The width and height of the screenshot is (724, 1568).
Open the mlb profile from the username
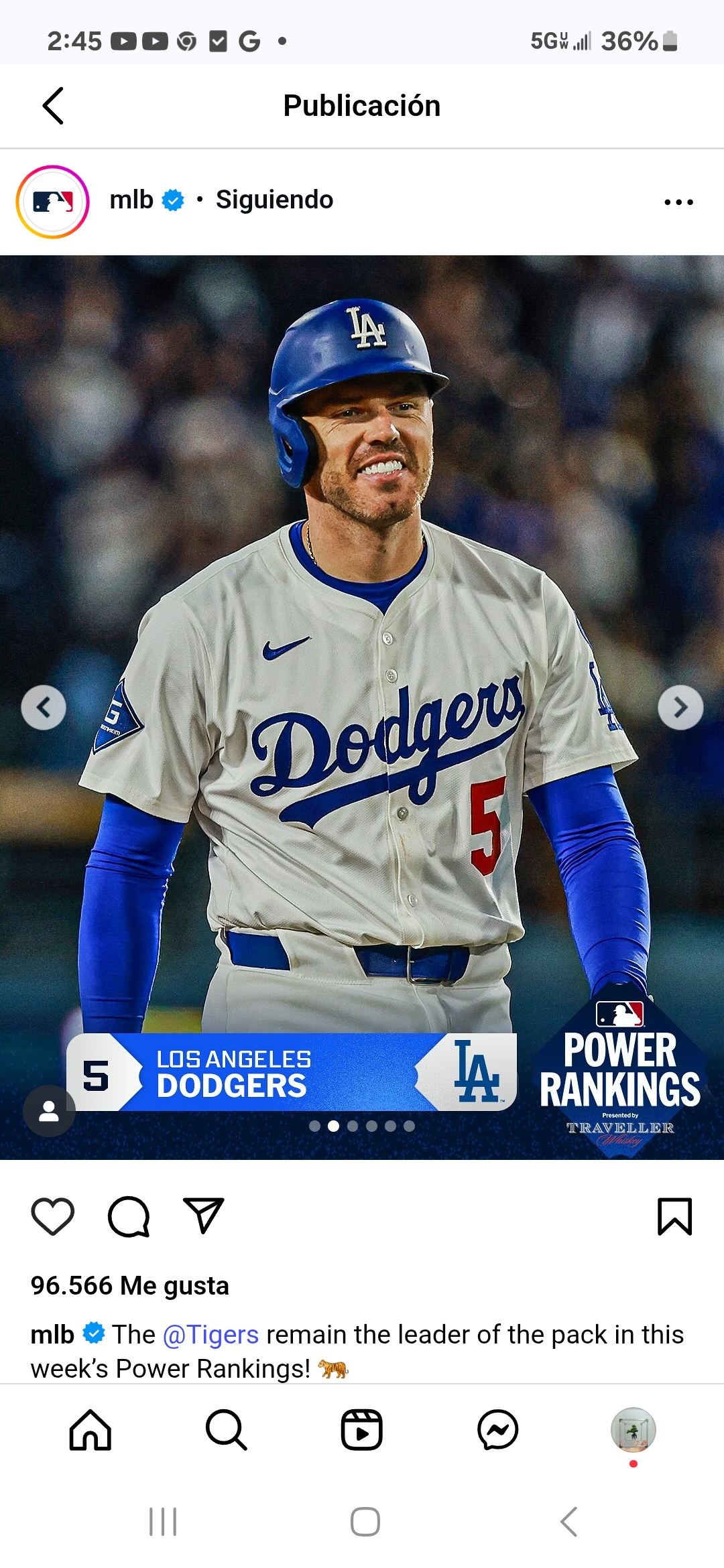[131, 200]
